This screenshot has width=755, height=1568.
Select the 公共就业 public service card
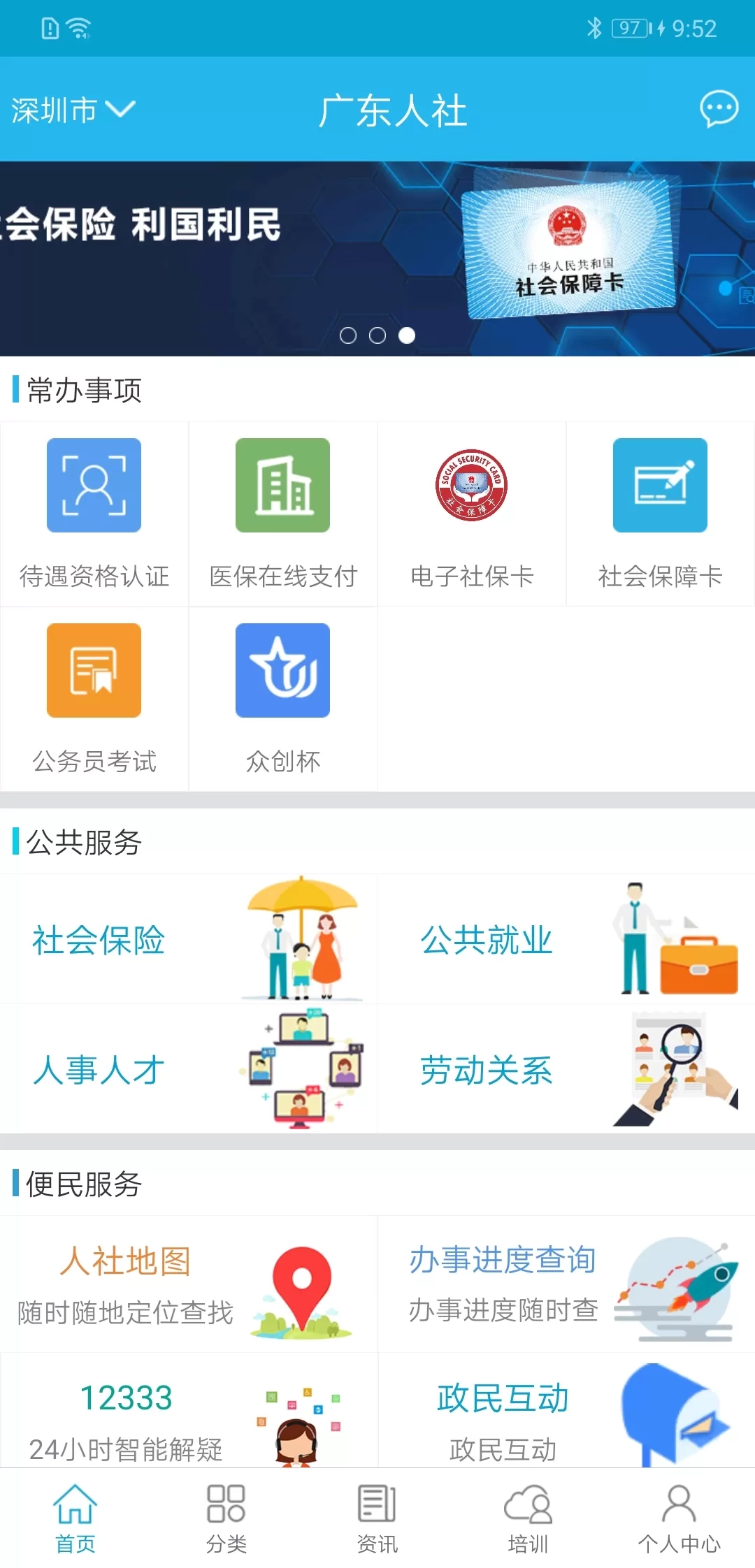click(566, 939)
